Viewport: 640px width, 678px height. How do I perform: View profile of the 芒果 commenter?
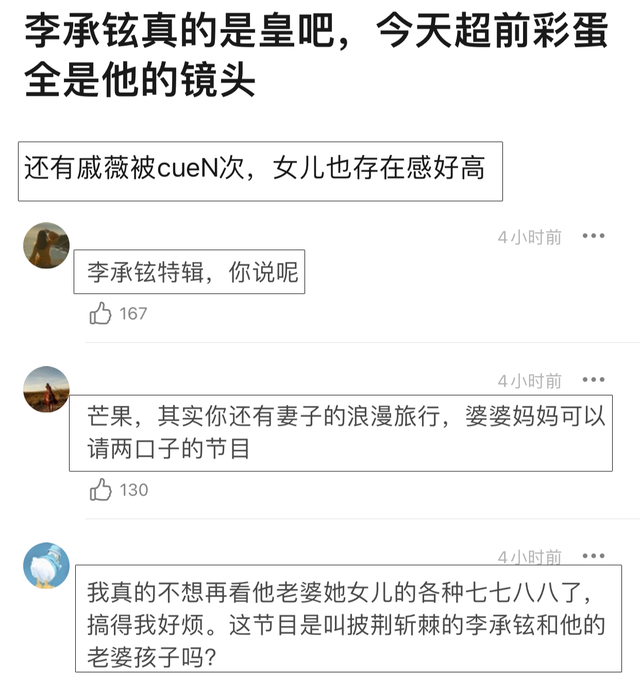46,390
